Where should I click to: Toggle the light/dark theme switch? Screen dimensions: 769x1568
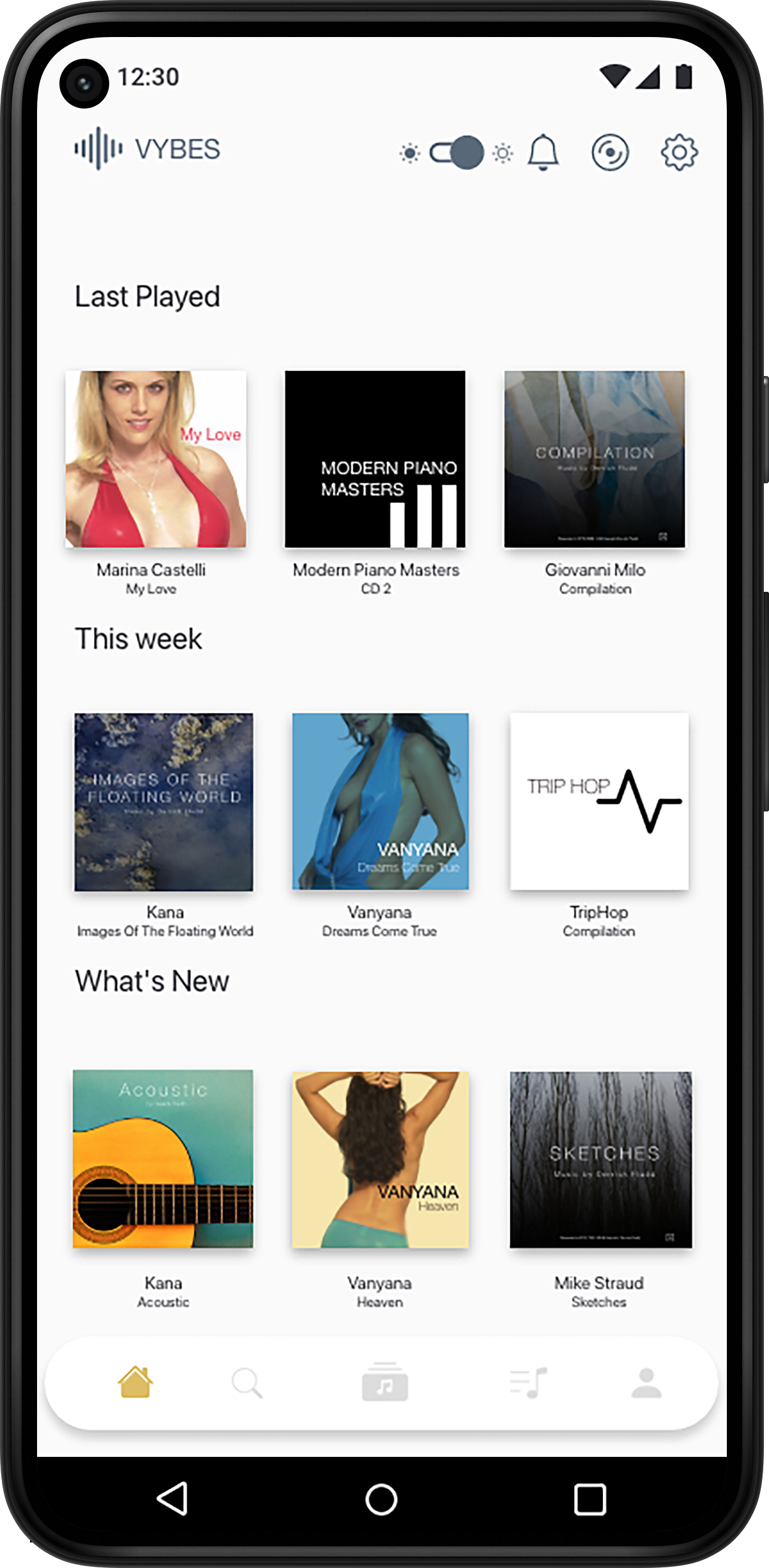[456, 153]
